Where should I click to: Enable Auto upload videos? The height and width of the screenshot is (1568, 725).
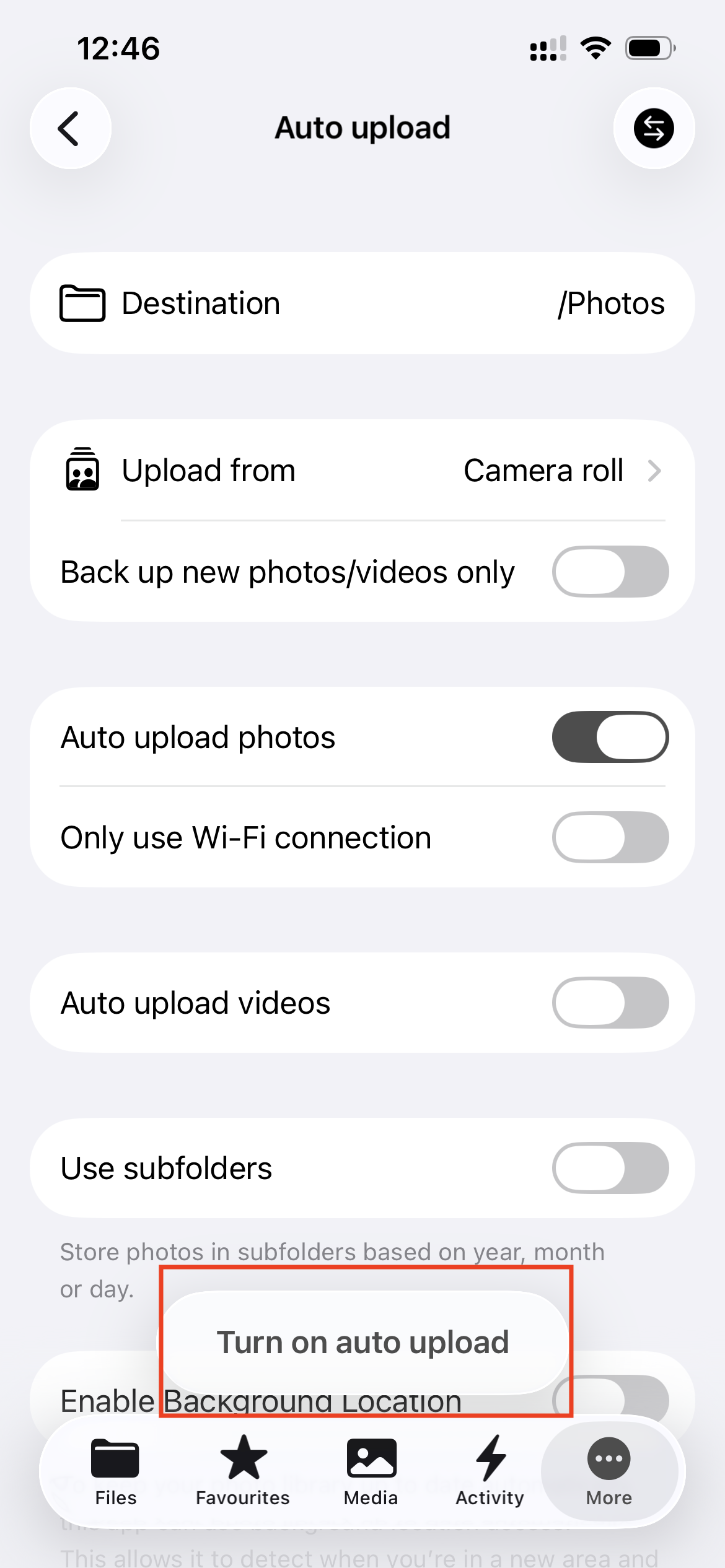[x=610, y=1002]
